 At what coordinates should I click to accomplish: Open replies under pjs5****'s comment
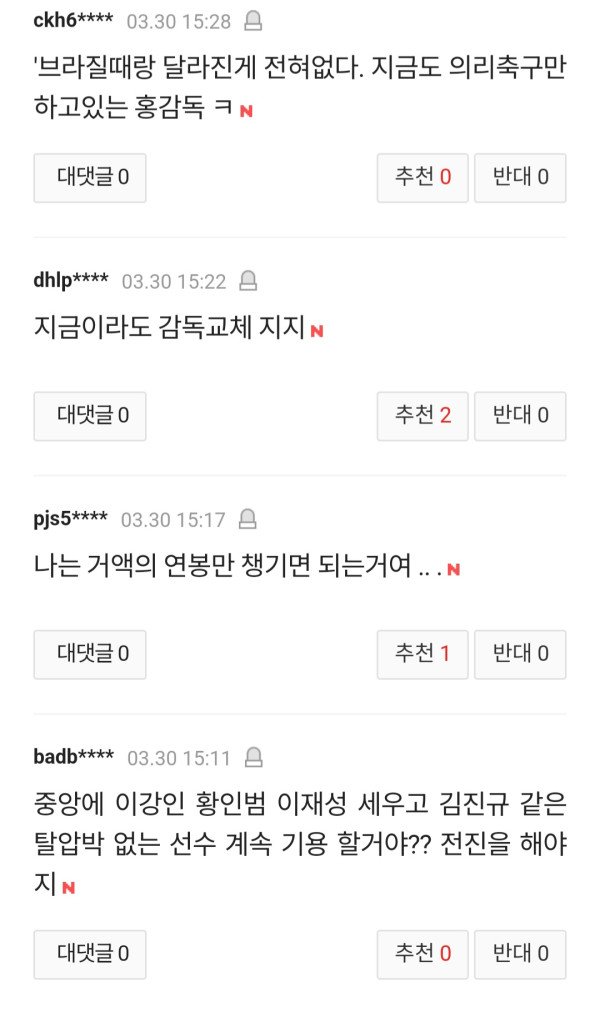click(x=90, y=654)
